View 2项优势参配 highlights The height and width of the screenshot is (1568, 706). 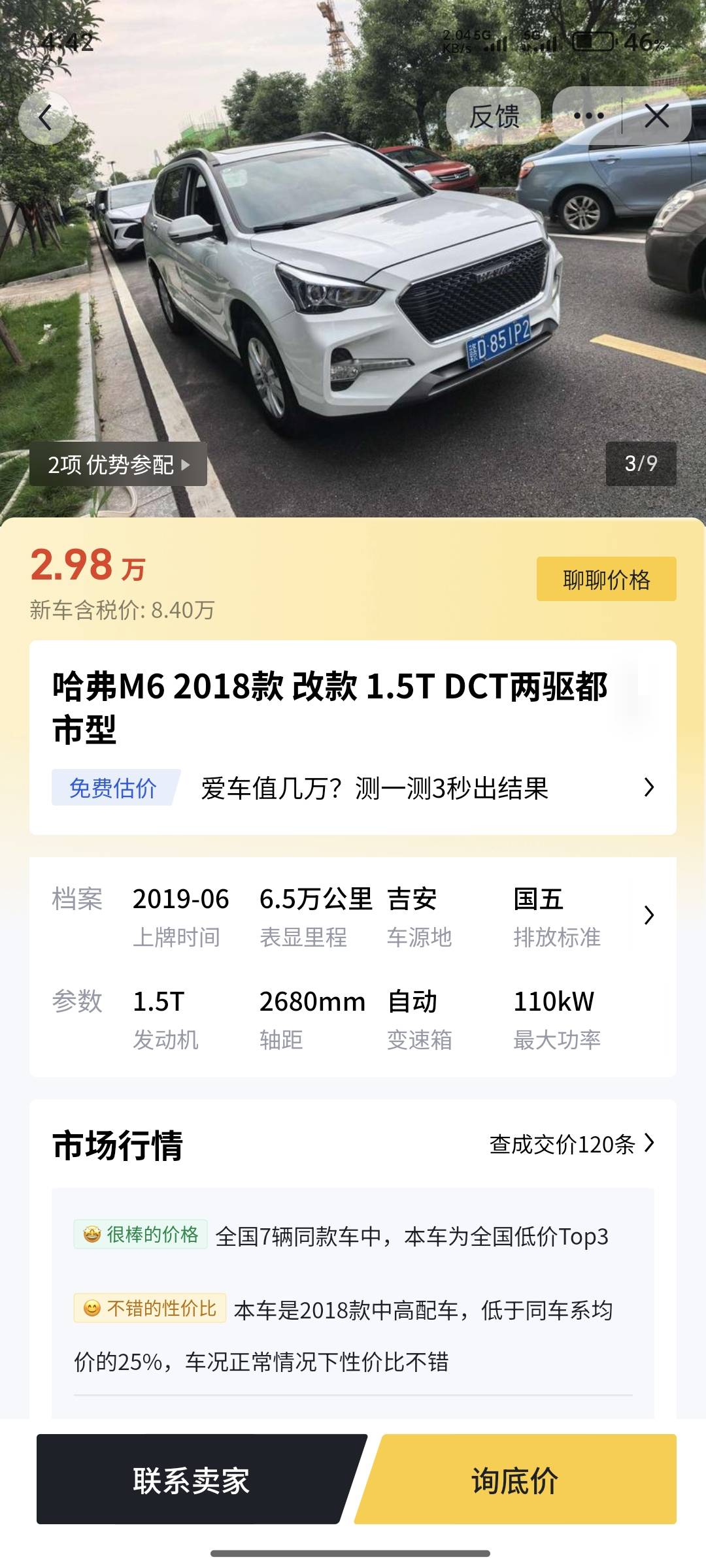[118, 464]
